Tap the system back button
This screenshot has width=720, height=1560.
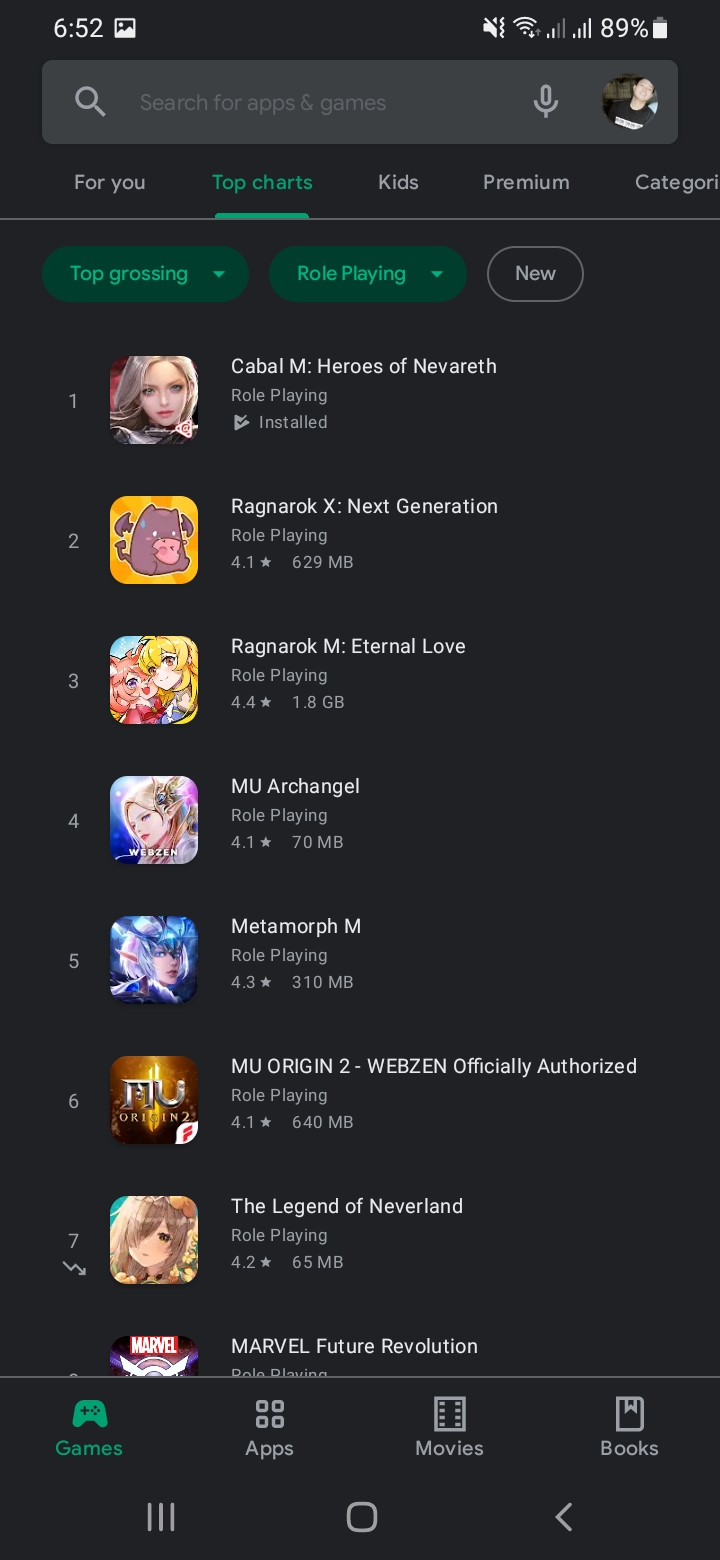point(563,1517)
